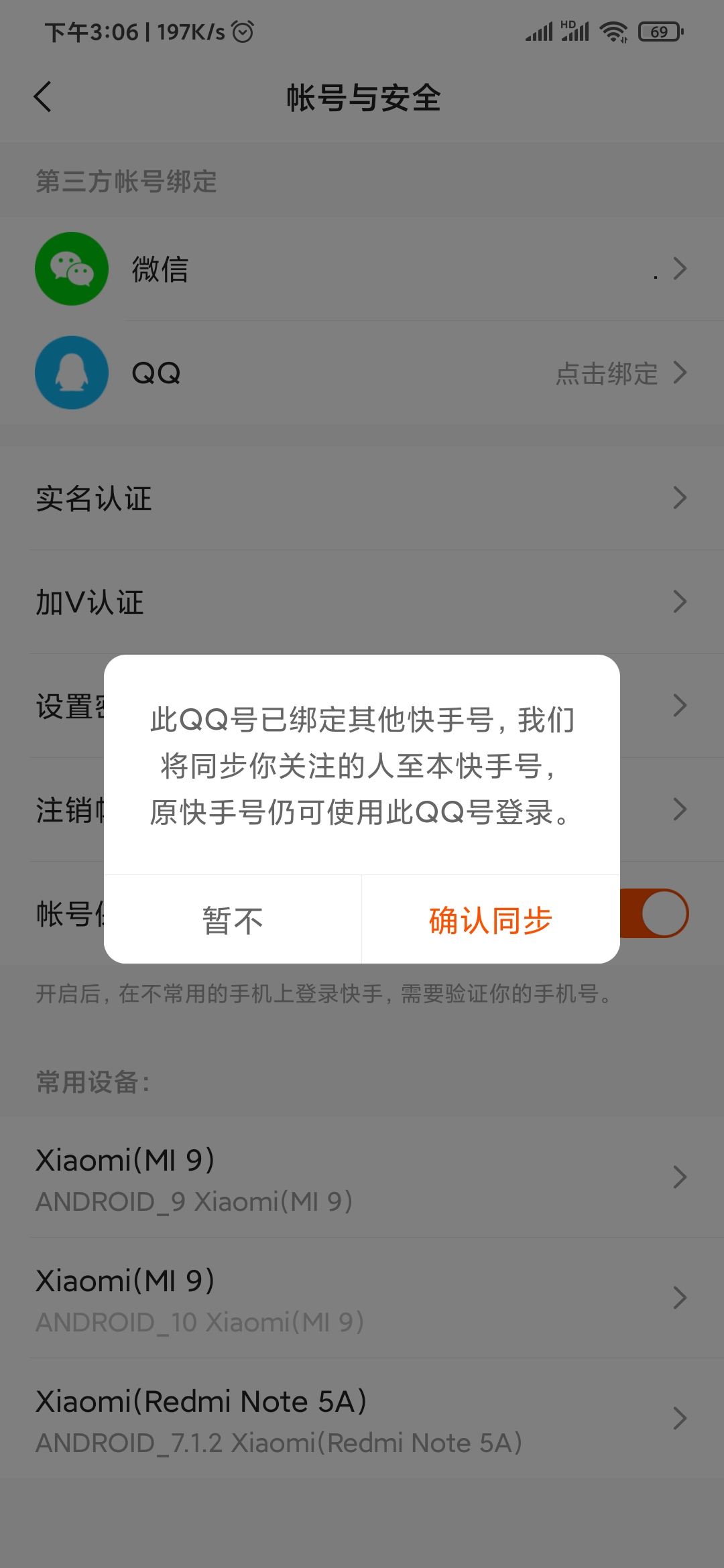Viewport: 724px width, 1568px height.
Task: Go back from 帐号与安全 page
Action: pos(43,97)
